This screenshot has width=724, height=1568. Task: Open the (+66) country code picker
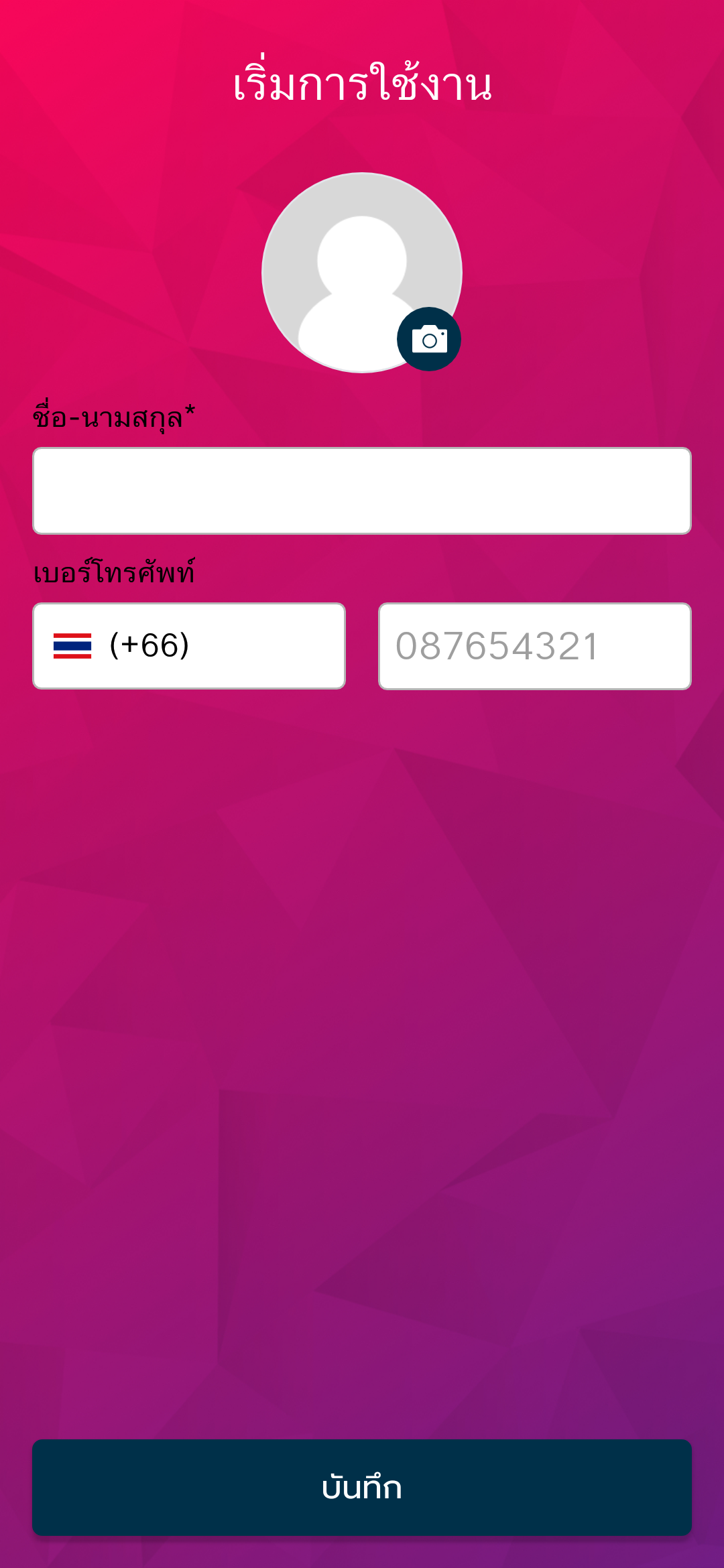coord(189,646)
